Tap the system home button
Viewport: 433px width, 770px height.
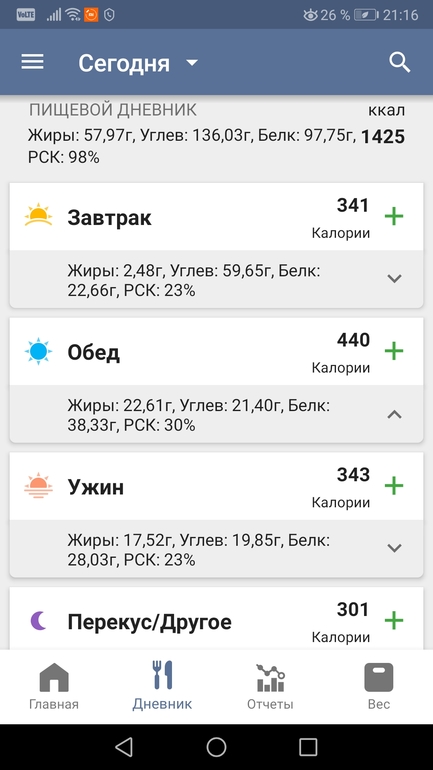216,747
